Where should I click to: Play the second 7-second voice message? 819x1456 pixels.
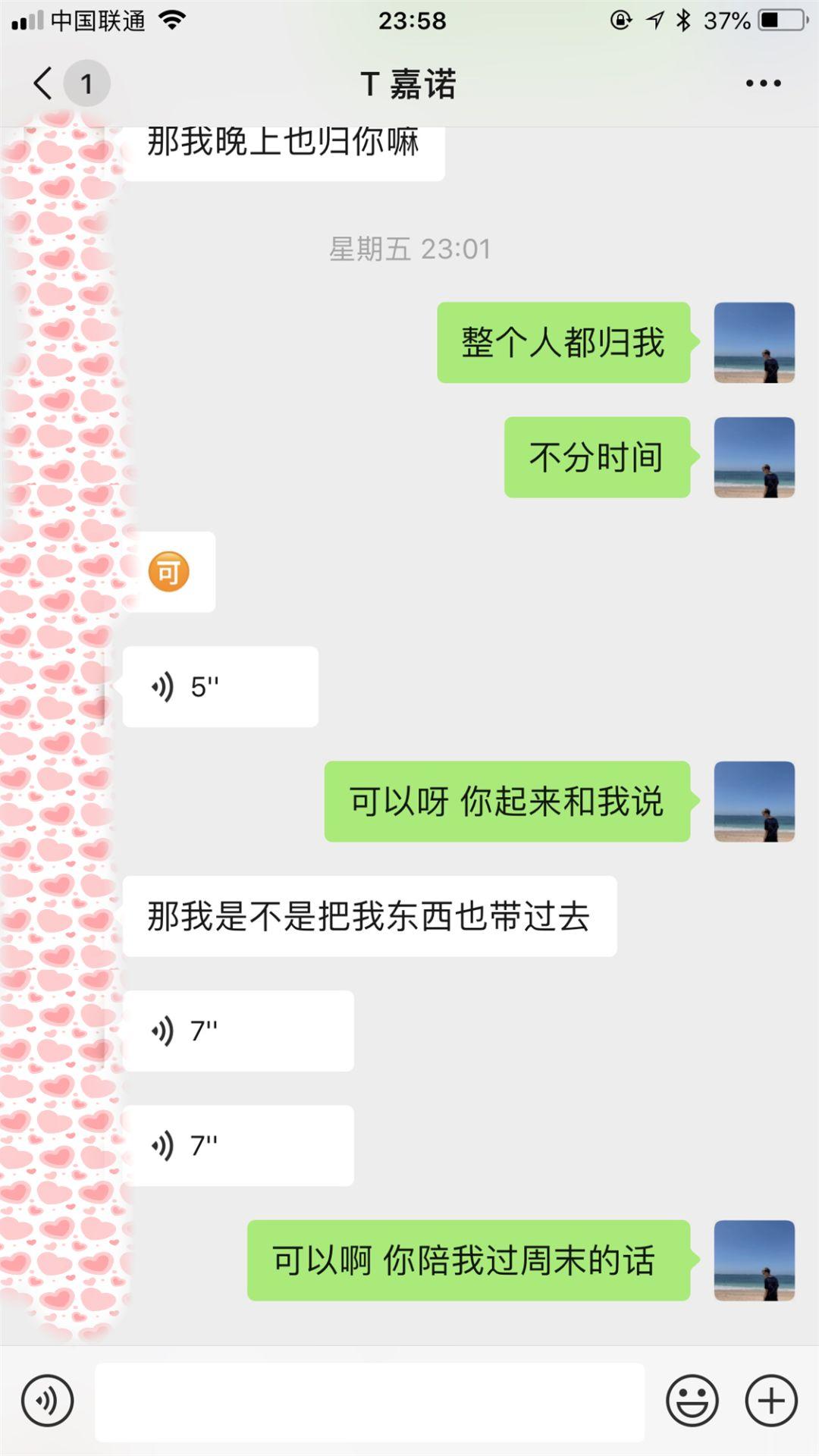239,1145
